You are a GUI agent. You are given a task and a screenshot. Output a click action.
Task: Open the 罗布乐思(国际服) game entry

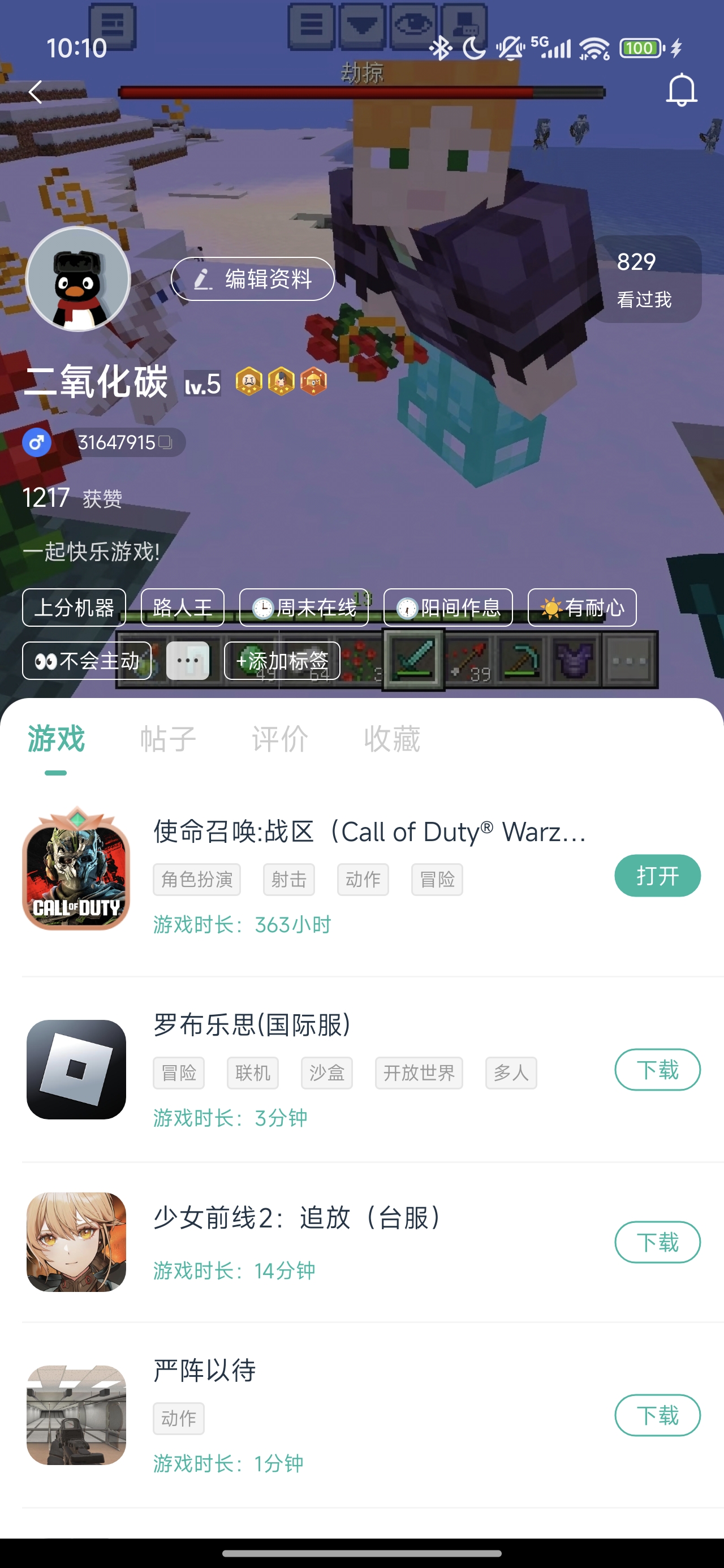[252, 1025]
